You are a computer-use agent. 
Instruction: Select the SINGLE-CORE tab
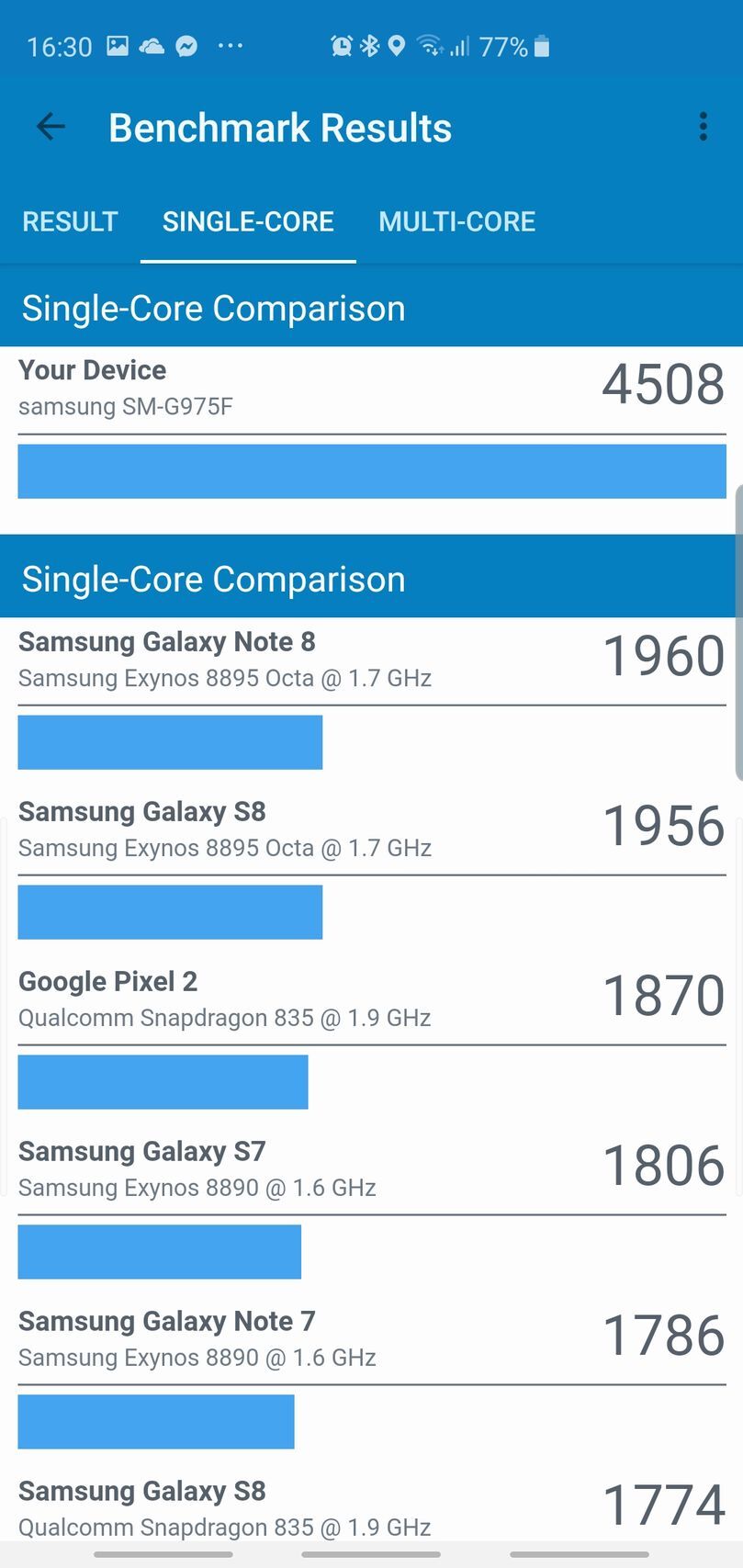[248, 221]
